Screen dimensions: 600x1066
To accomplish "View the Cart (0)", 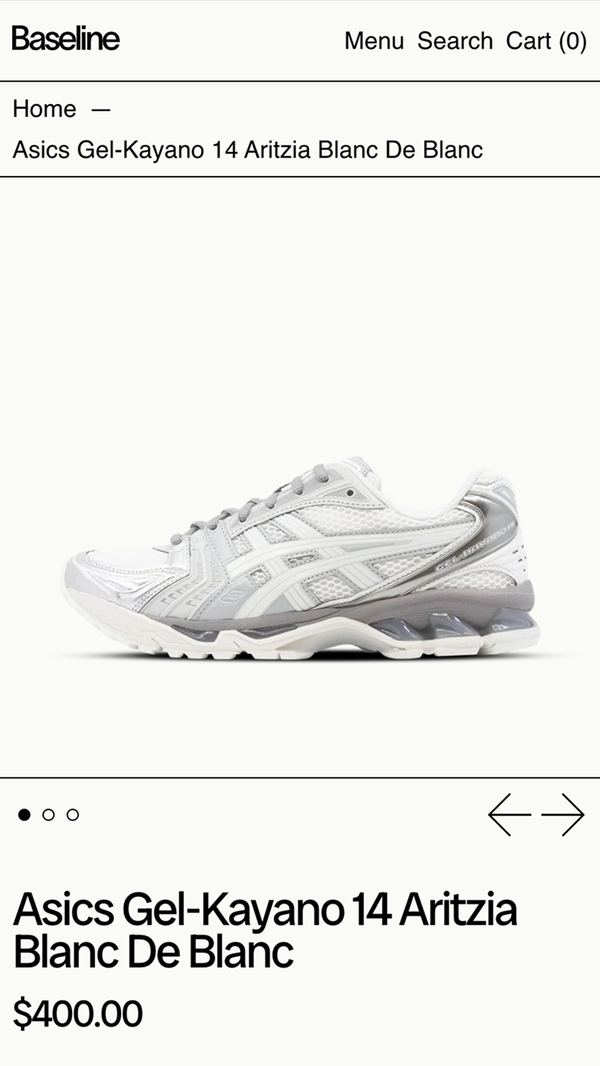I will pos(546,41).
